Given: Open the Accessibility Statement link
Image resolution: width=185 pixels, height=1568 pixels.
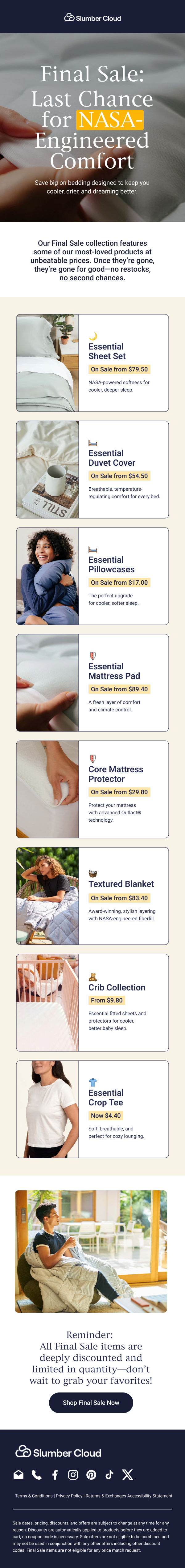Looking at the screenshot, I should (x=150, y=1496).
